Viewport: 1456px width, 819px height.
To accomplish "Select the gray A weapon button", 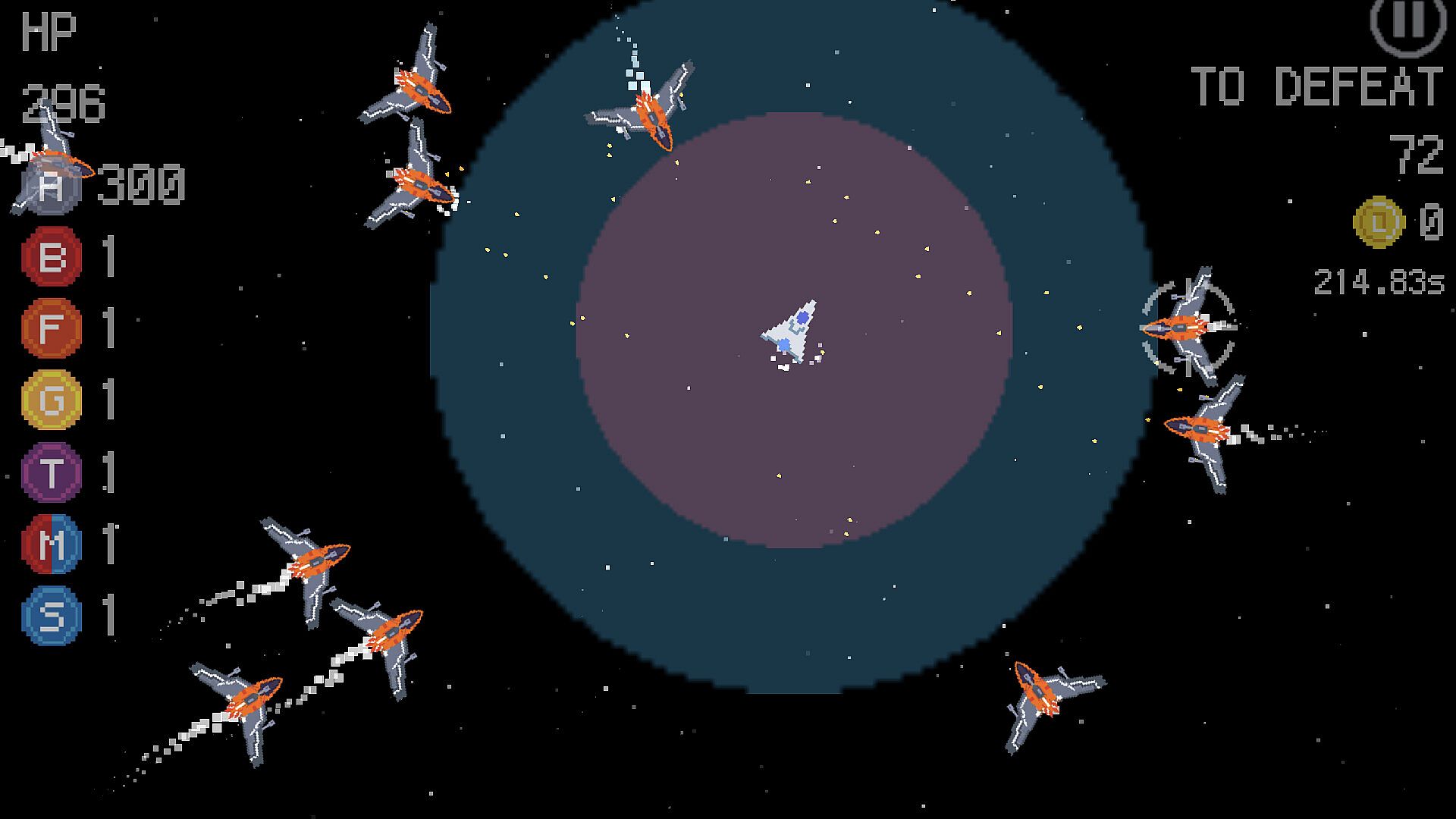I will point(51,187).
